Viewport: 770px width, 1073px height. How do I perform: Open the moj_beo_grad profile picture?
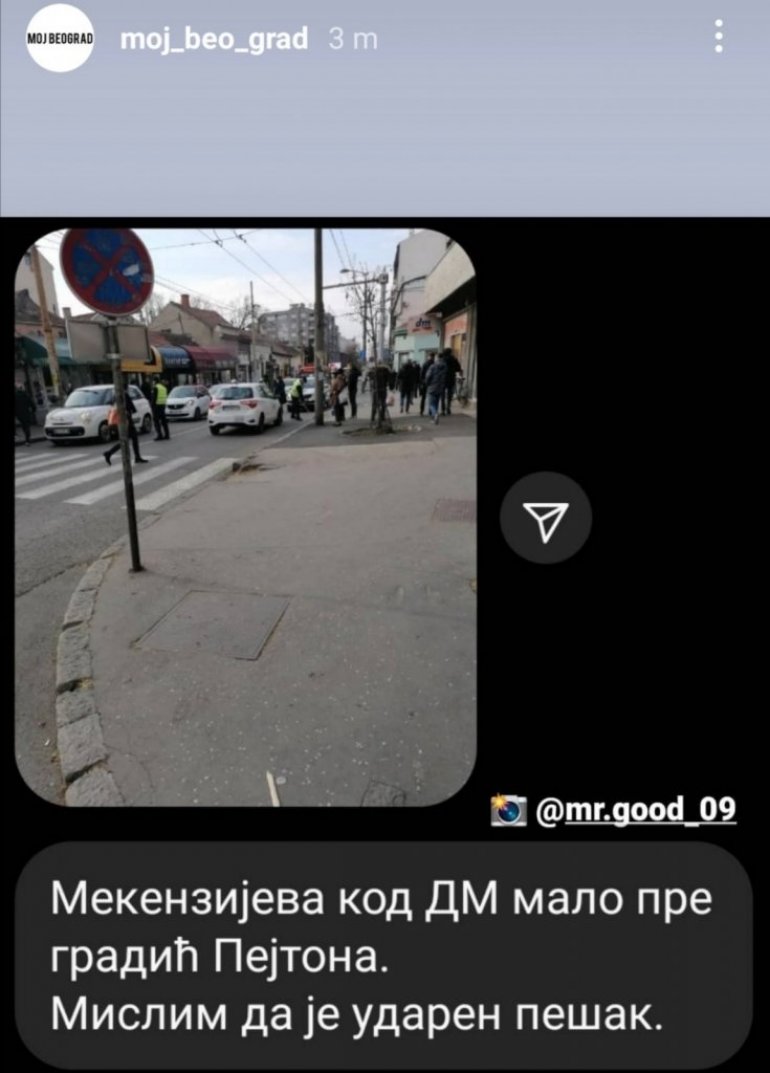(x=59, y=39)
